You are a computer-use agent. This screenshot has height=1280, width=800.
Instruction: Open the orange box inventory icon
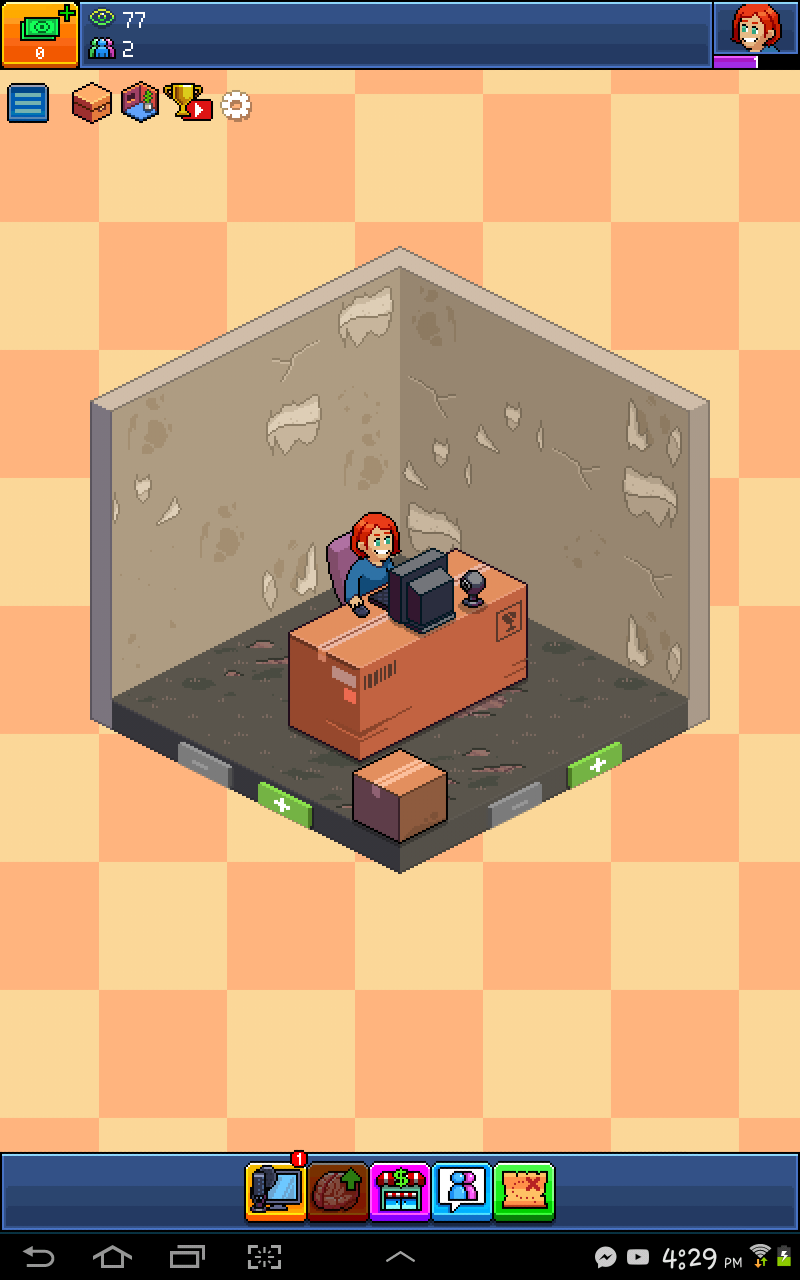click(x=91, y=103)
